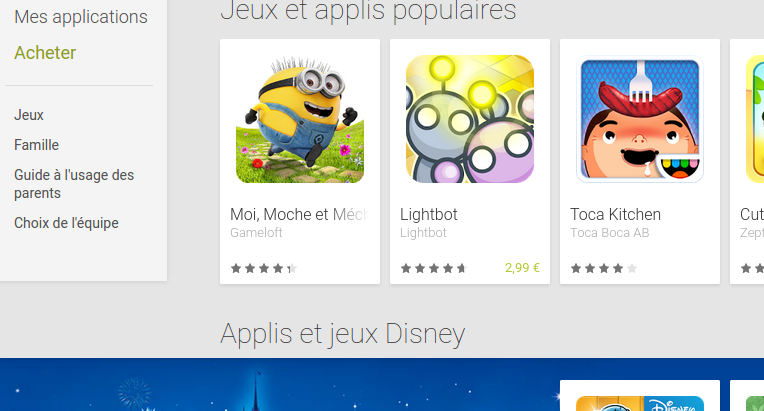
Task: Go to the Jeux category
Action: tap(29, 115)
